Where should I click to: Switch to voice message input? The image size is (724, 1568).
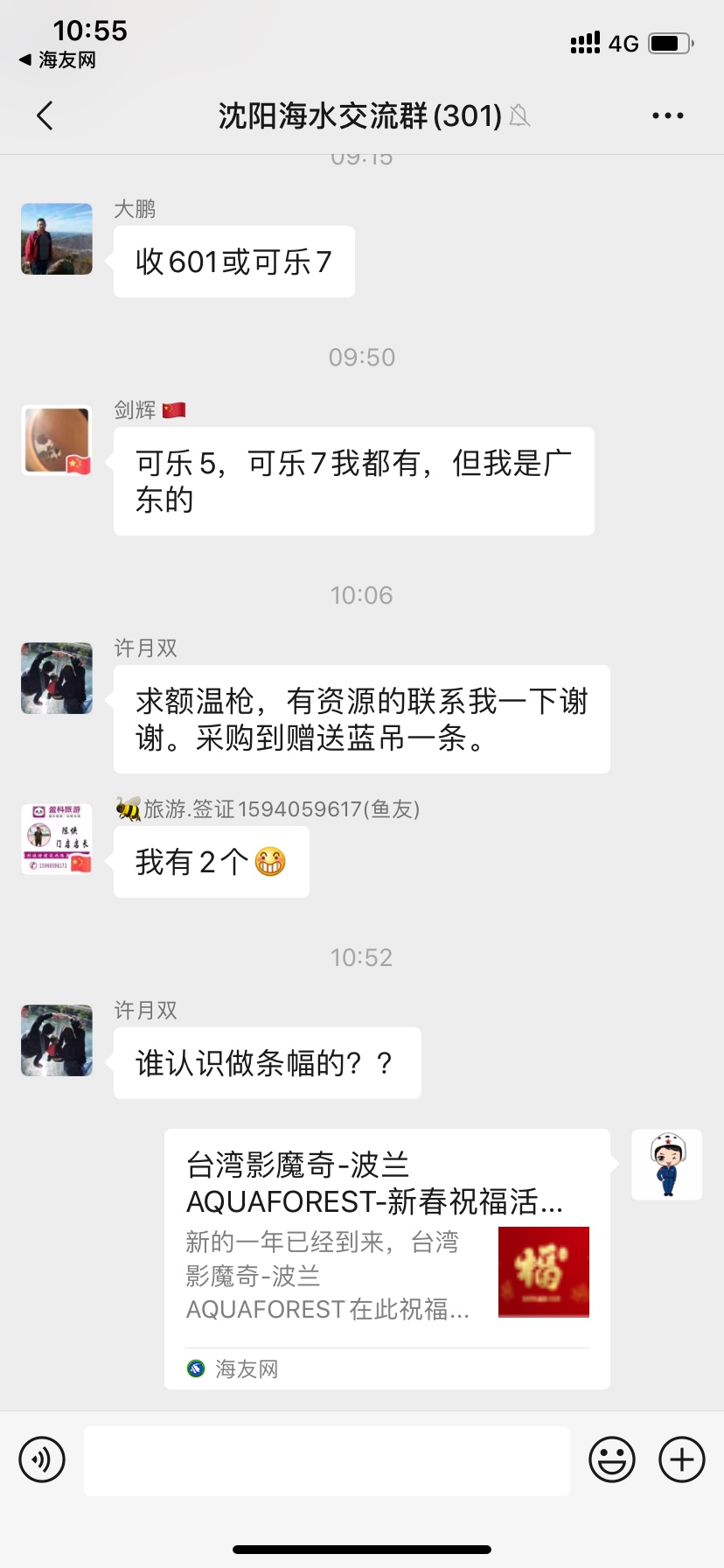pyautogui.click(x=42, y=1459)
